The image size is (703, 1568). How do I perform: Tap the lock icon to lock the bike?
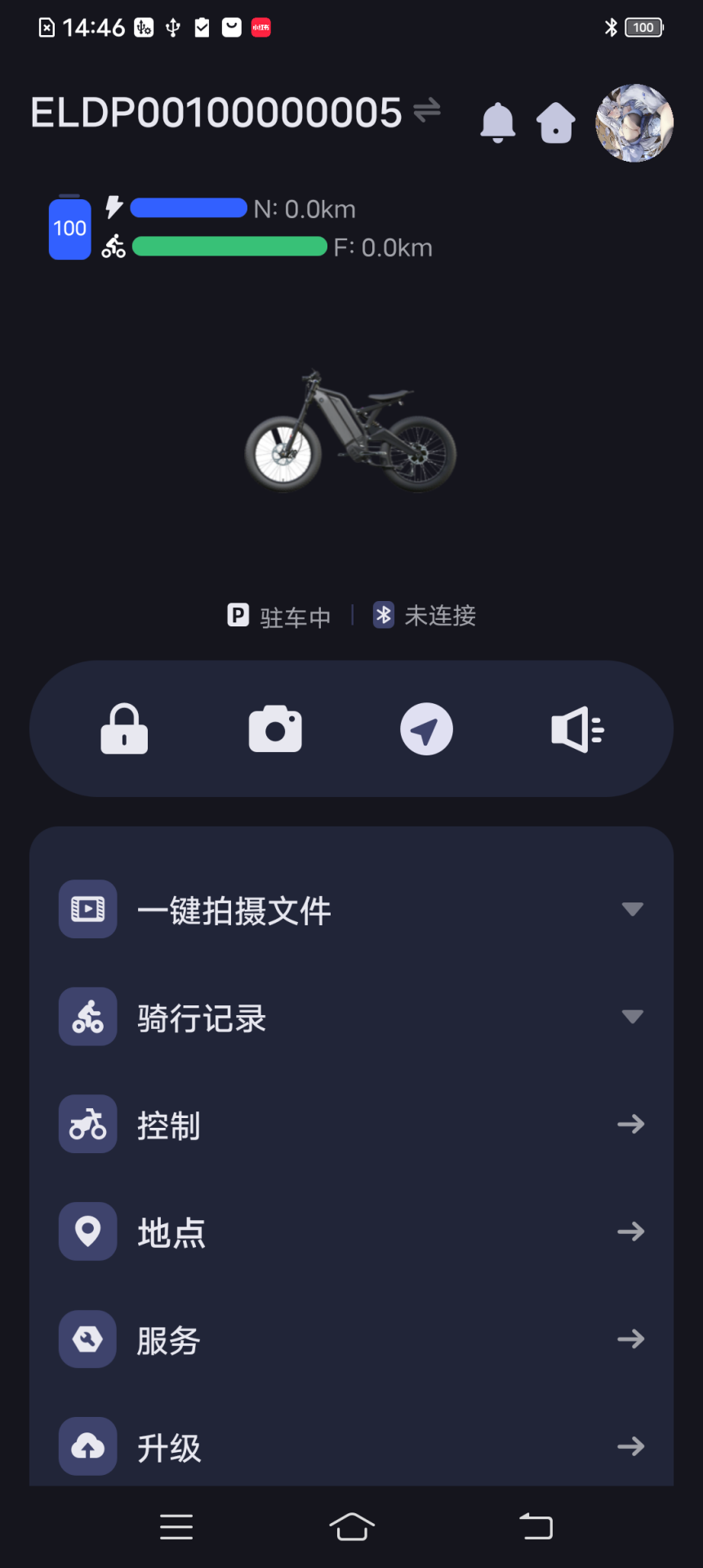tap(123, 728)
